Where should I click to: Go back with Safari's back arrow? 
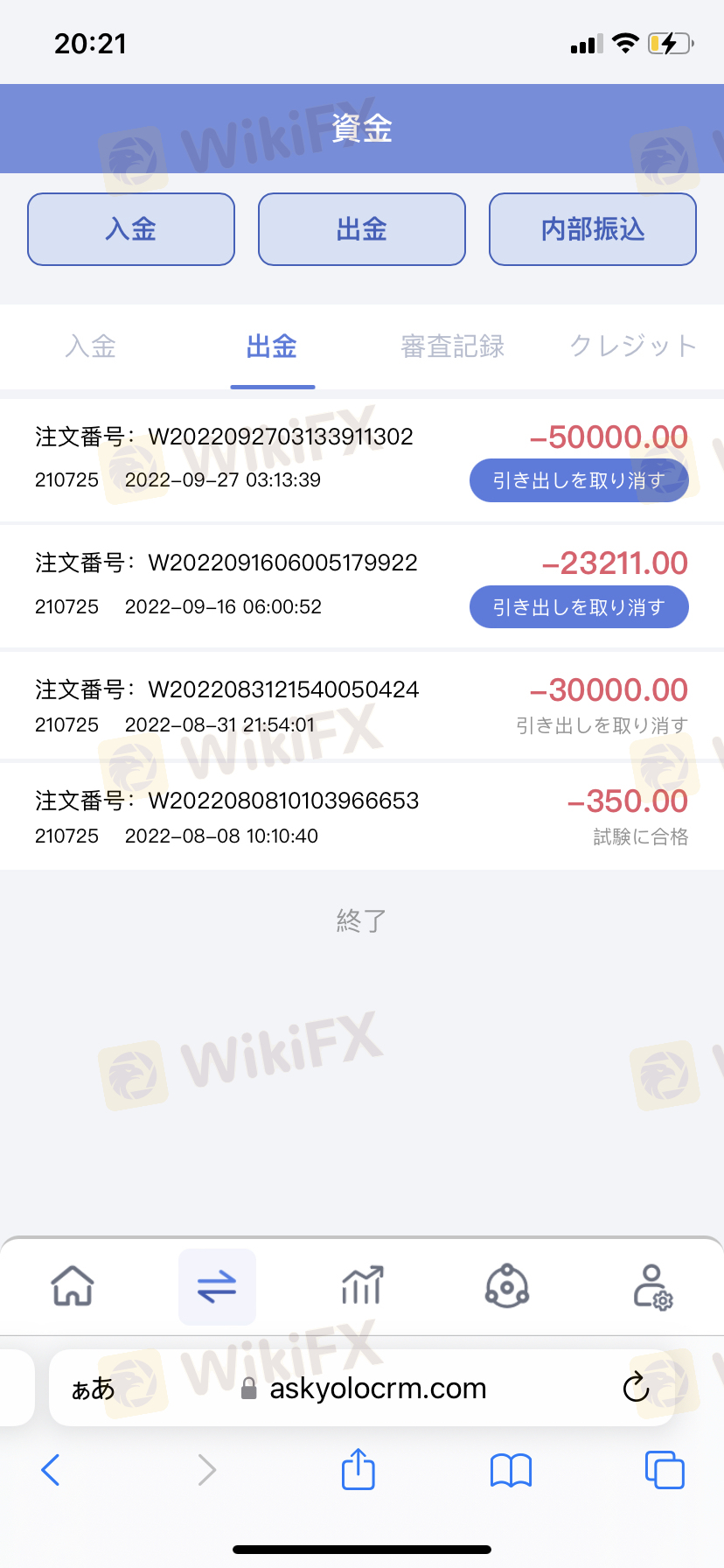pos(51,1470)
